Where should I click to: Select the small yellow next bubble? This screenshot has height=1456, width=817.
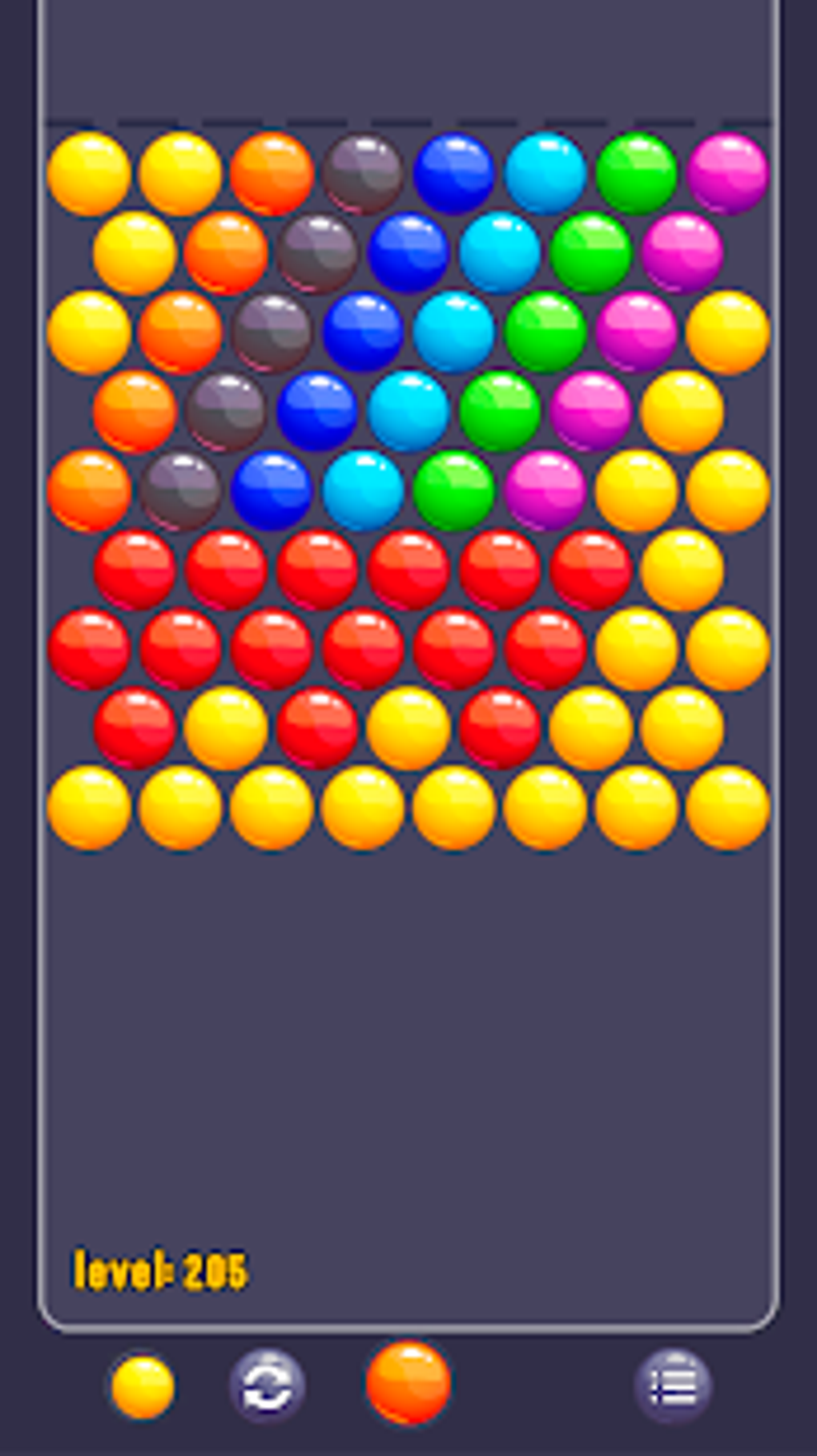(143, 1387)
